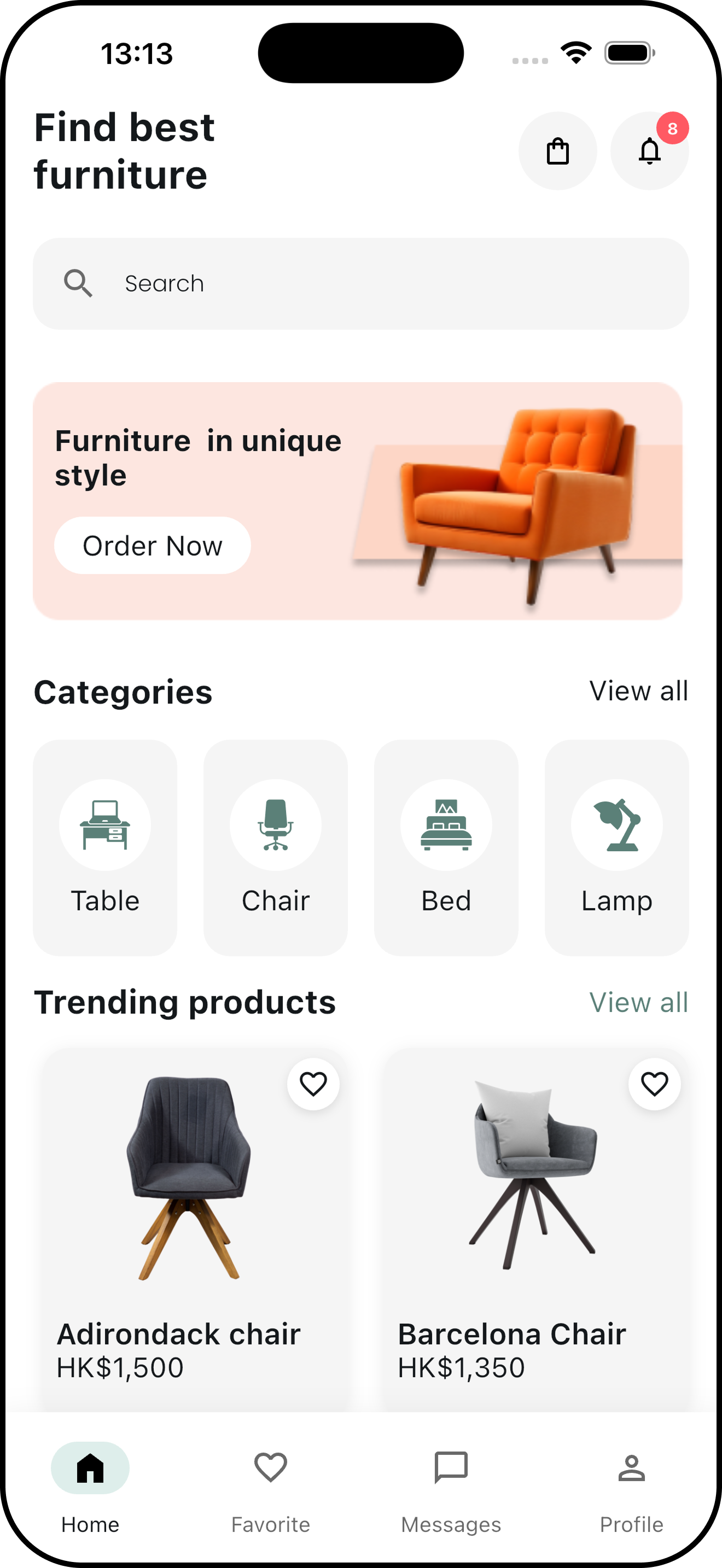Favorite the Adirondack chair
The width and height of the screenshot is (722, 1568).
click(x=313, y=1084)
